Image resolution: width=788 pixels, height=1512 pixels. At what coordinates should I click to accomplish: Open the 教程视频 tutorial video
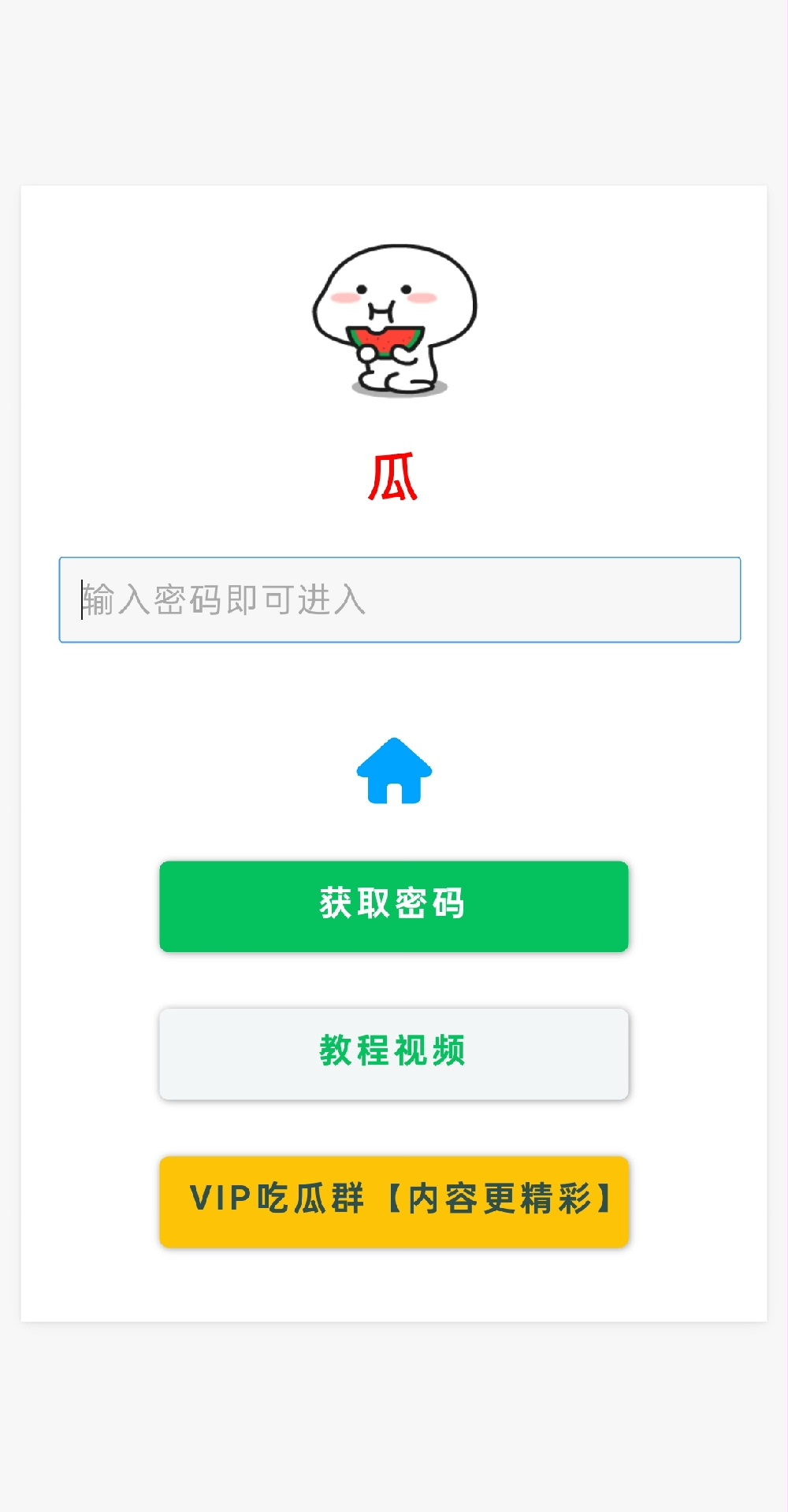click(x=394, y=1054)
